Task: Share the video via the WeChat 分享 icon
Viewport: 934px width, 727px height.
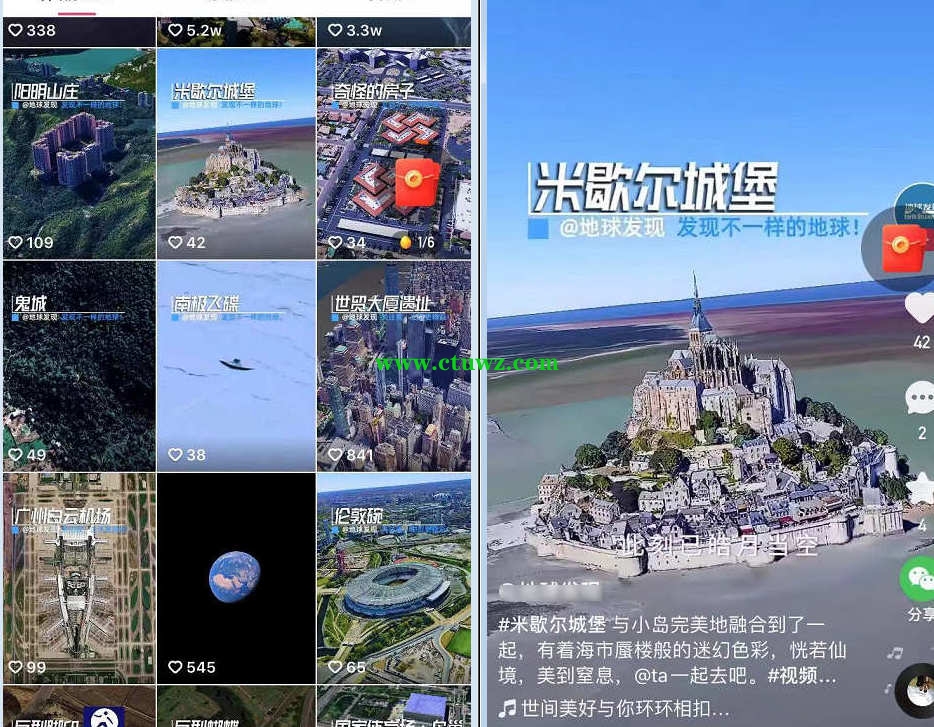Action: click(x=918, y=579)
